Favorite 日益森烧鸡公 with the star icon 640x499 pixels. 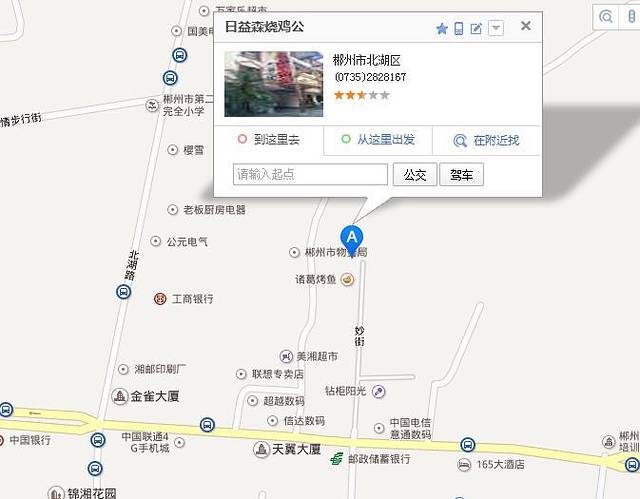pos(442,28)
